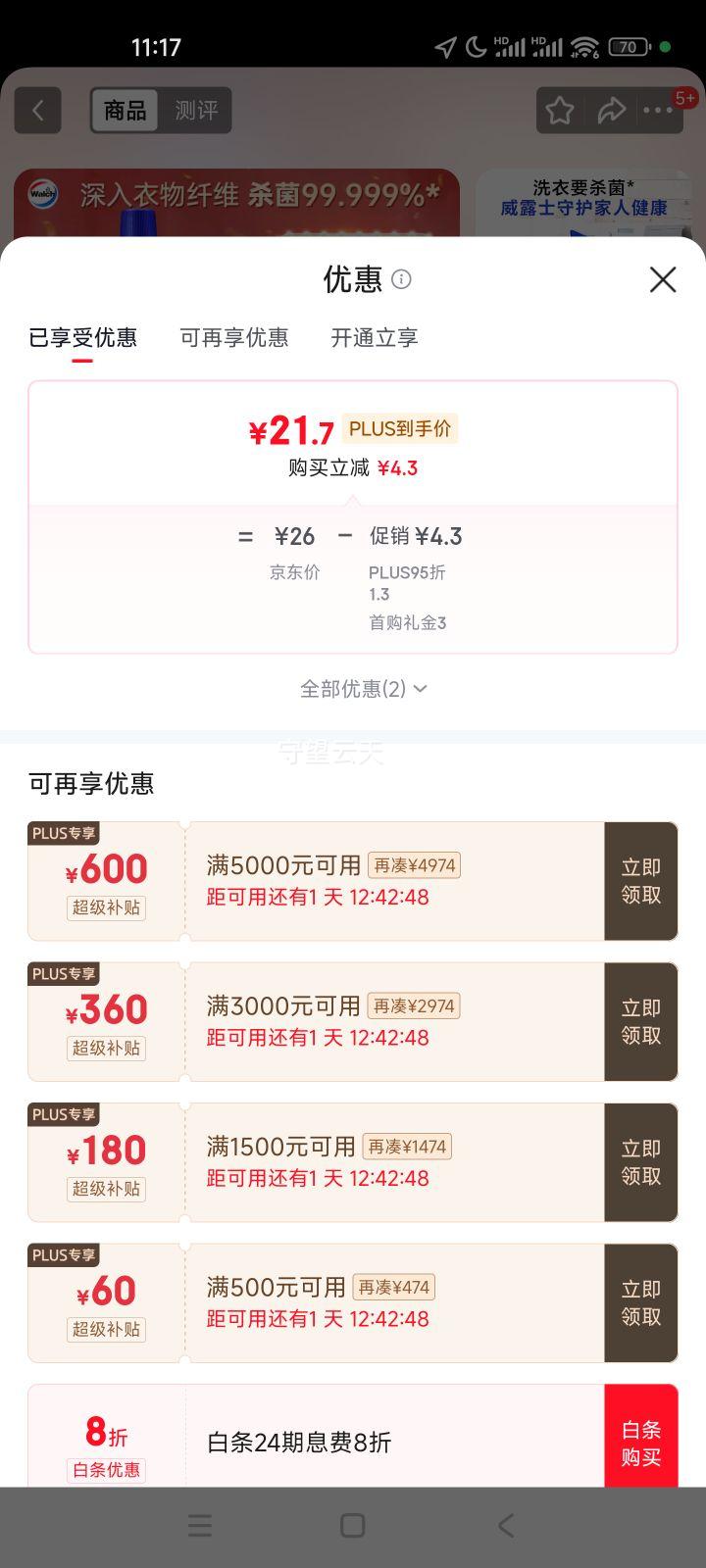Viewport: 706px width, 1568px height.
Task: Tap 立即领取 for the ¥60 coupon
Action: [640, 1302]
